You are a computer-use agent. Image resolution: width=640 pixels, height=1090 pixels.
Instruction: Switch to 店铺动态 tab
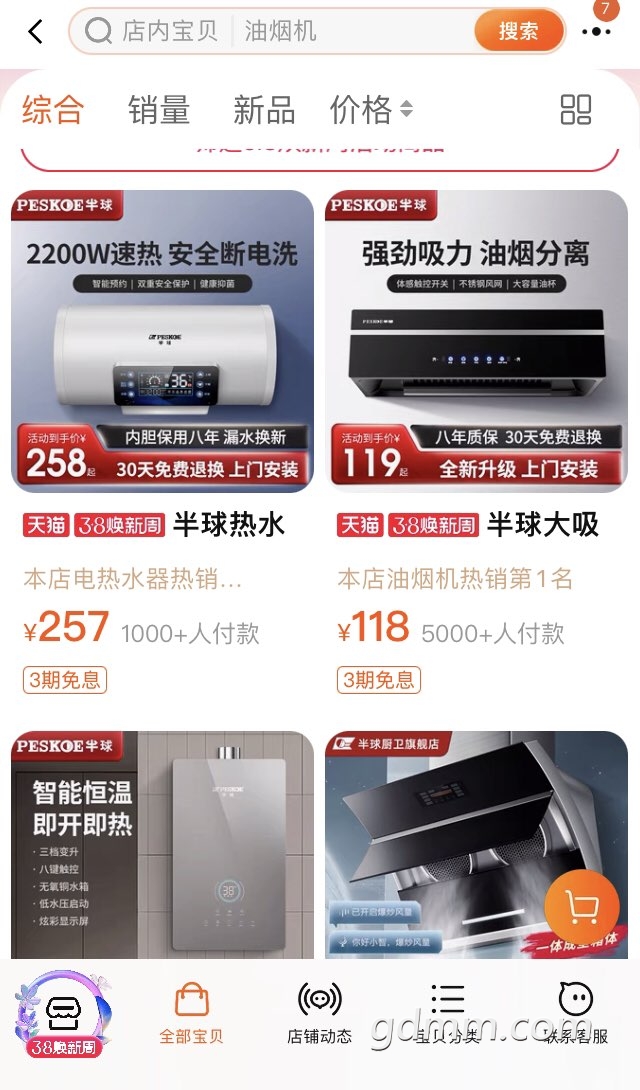coord(320,1014)
